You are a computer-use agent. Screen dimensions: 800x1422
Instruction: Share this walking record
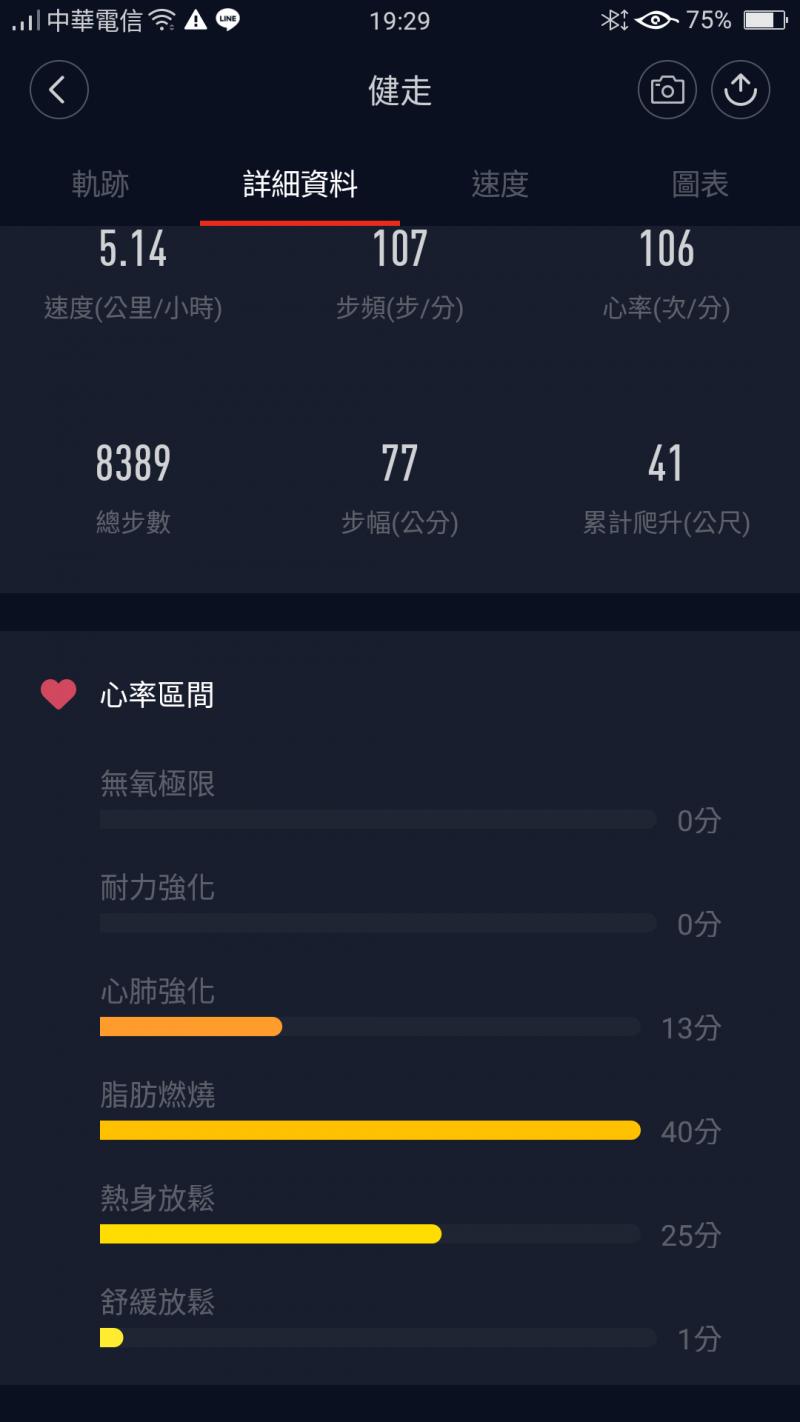click(x=740, y=90)
